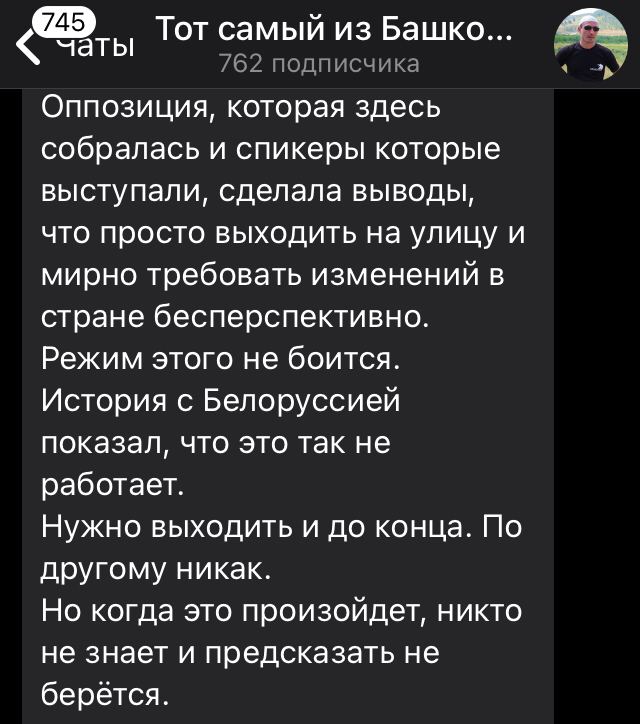640x724 pixels.
Task: Open the channel profile photo
Action: click(592, 44)
